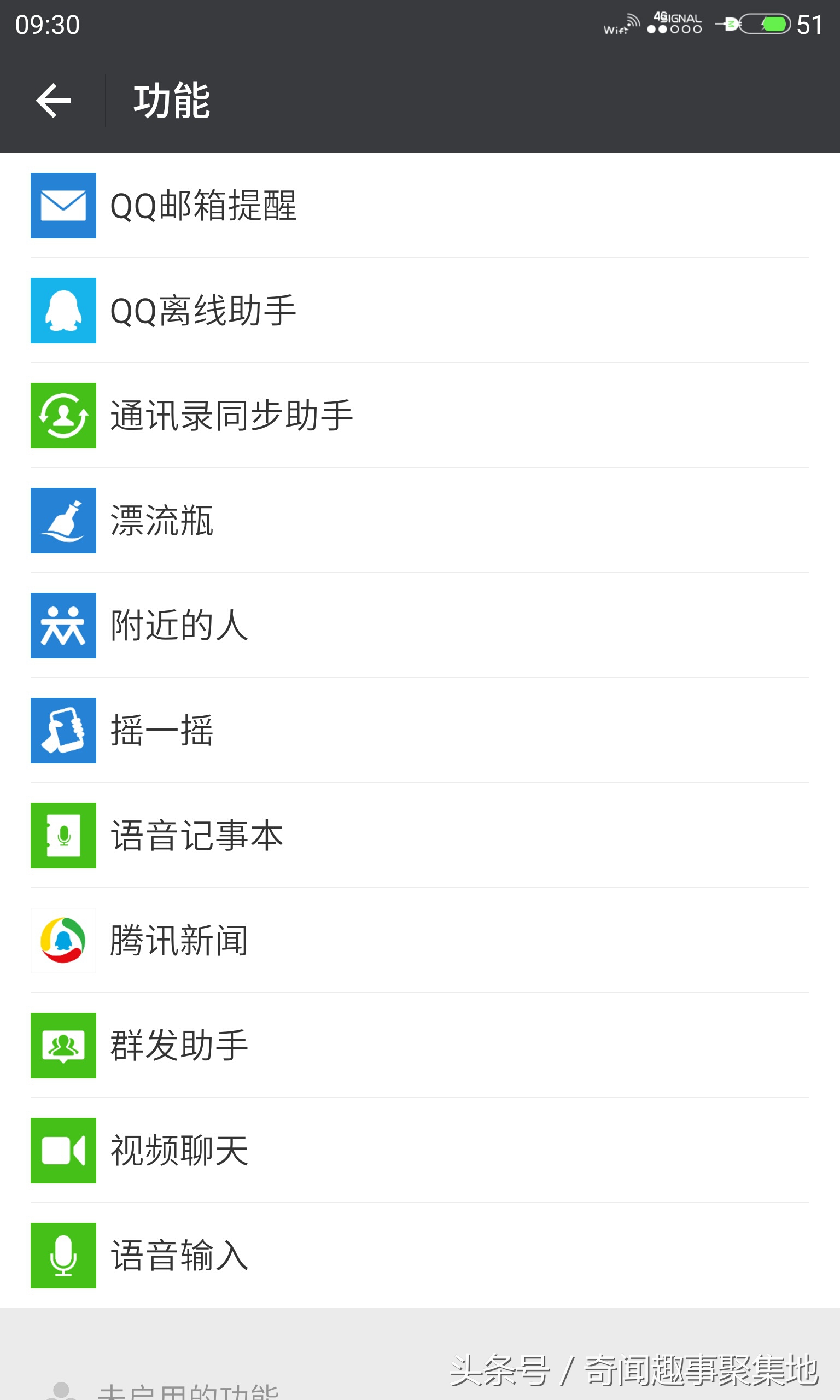Tap the 语音输入 microphone icon

click(63, 1253)
